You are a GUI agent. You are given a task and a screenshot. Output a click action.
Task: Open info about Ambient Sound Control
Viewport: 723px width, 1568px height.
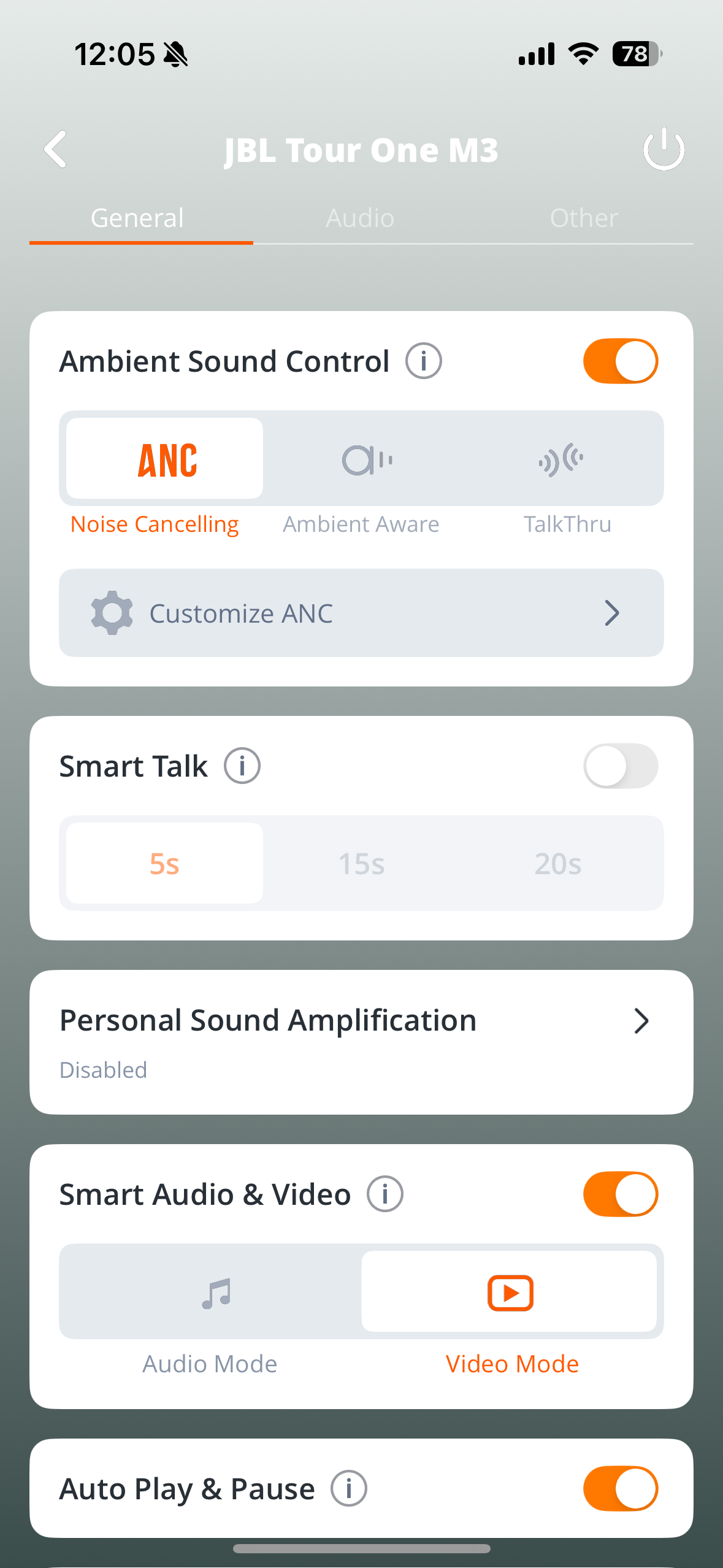tap(423, 361)
